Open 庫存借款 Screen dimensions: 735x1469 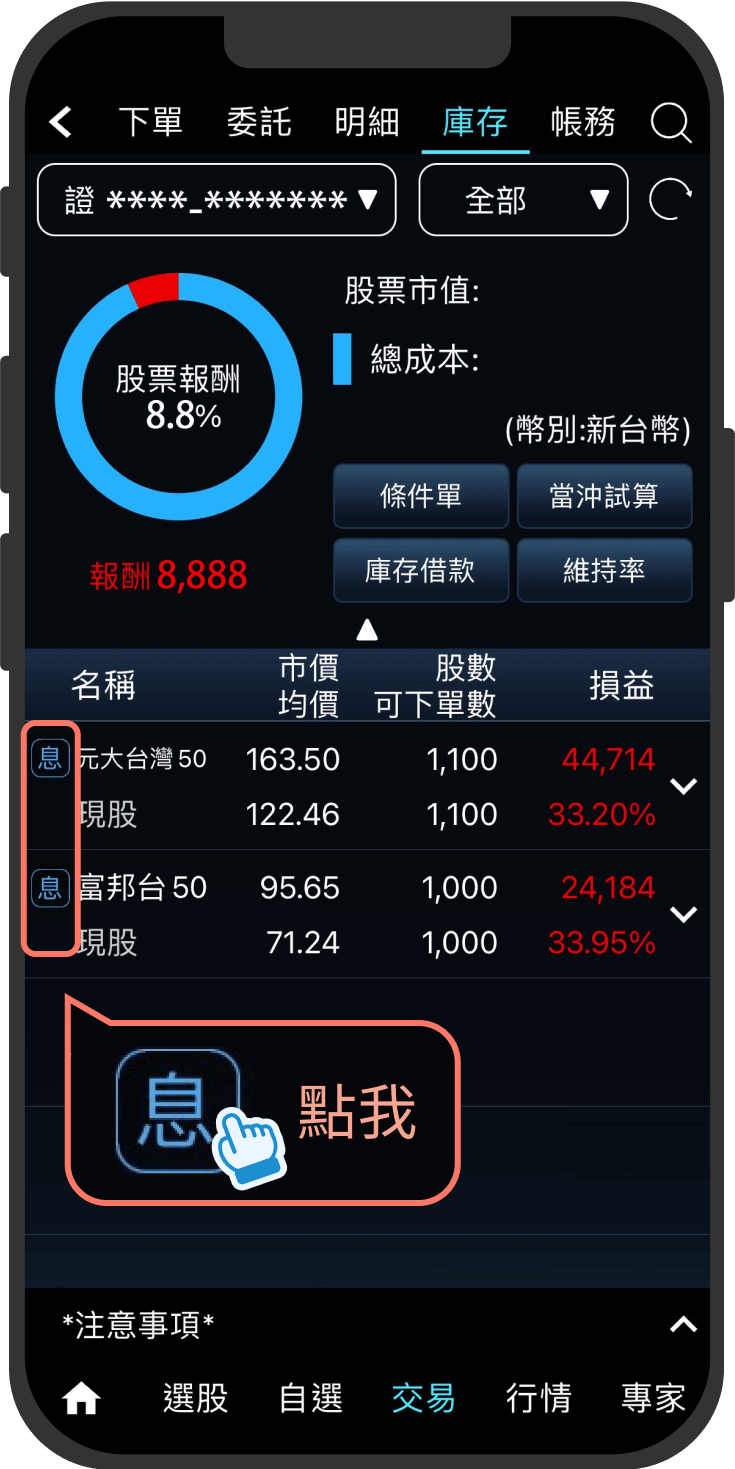point(421,571)
